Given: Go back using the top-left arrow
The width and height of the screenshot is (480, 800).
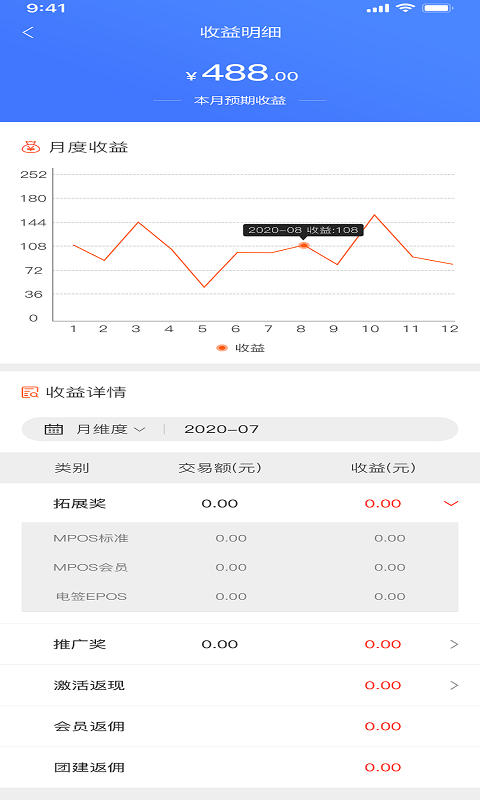Looking at the screenshot, I should coord(28,33).
